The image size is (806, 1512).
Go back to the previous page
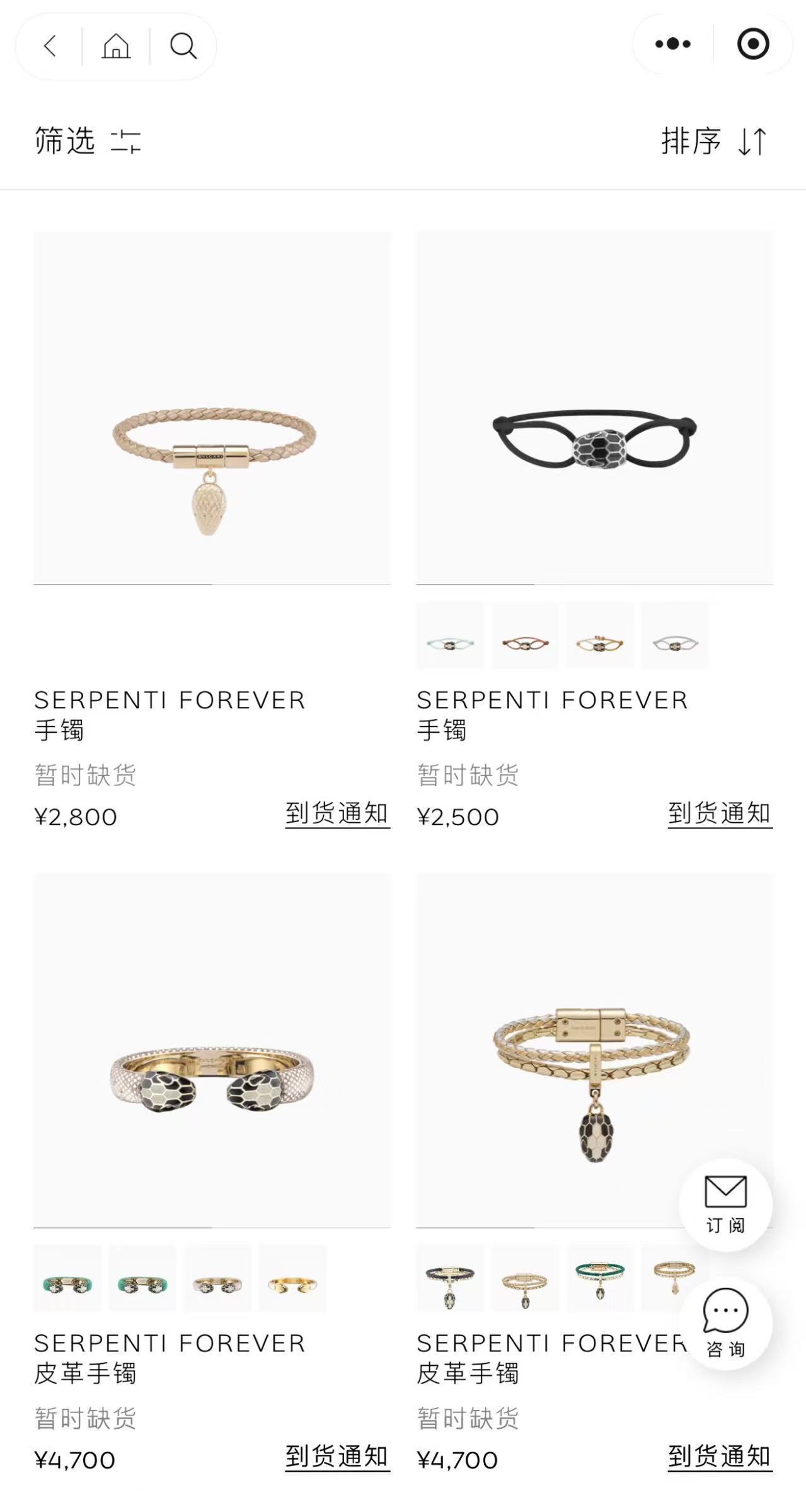point(50,46)
